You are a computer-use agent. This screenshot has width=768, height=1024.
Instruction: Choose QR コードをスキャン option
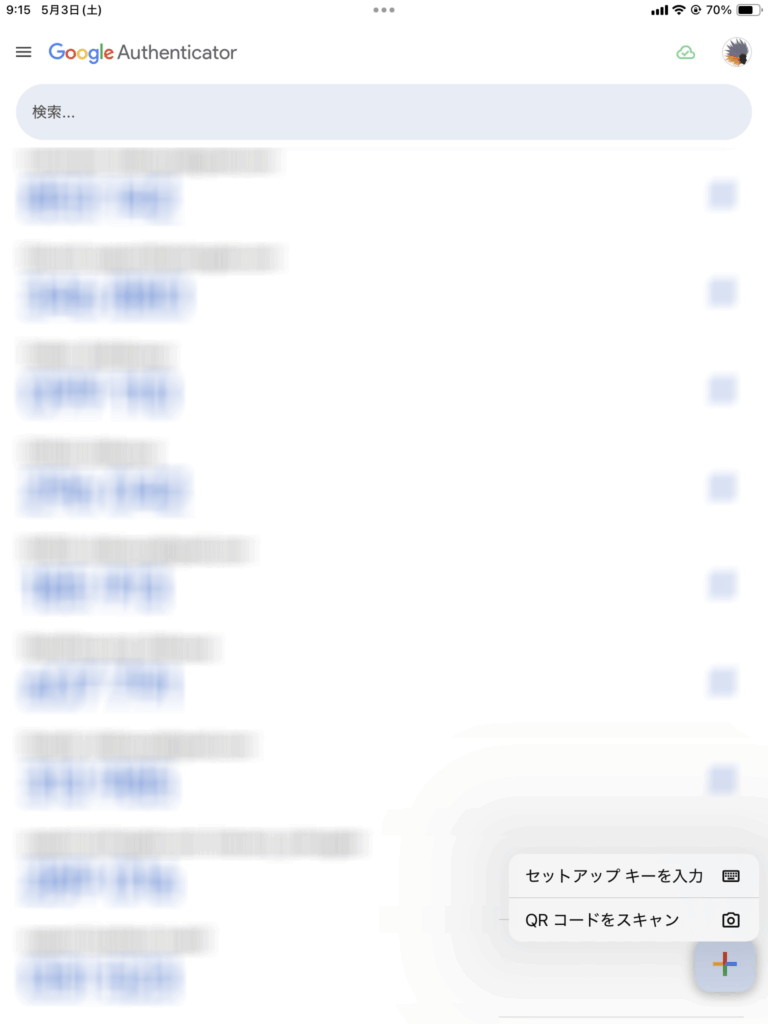click(x=632, y=920)
